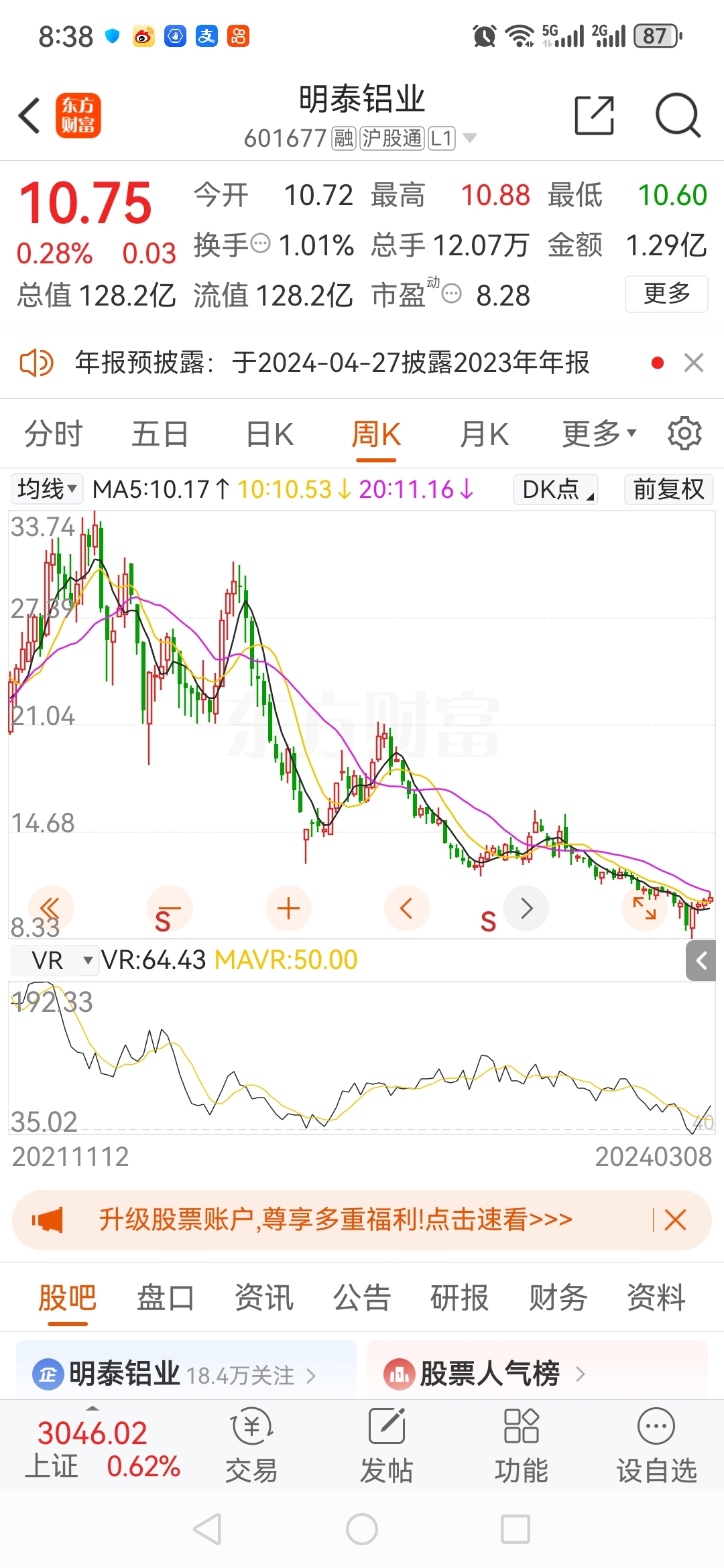Tap the share icon at top right
Image resolution: width=724 pixels, height=1568 pixels.
pos(594,115)
